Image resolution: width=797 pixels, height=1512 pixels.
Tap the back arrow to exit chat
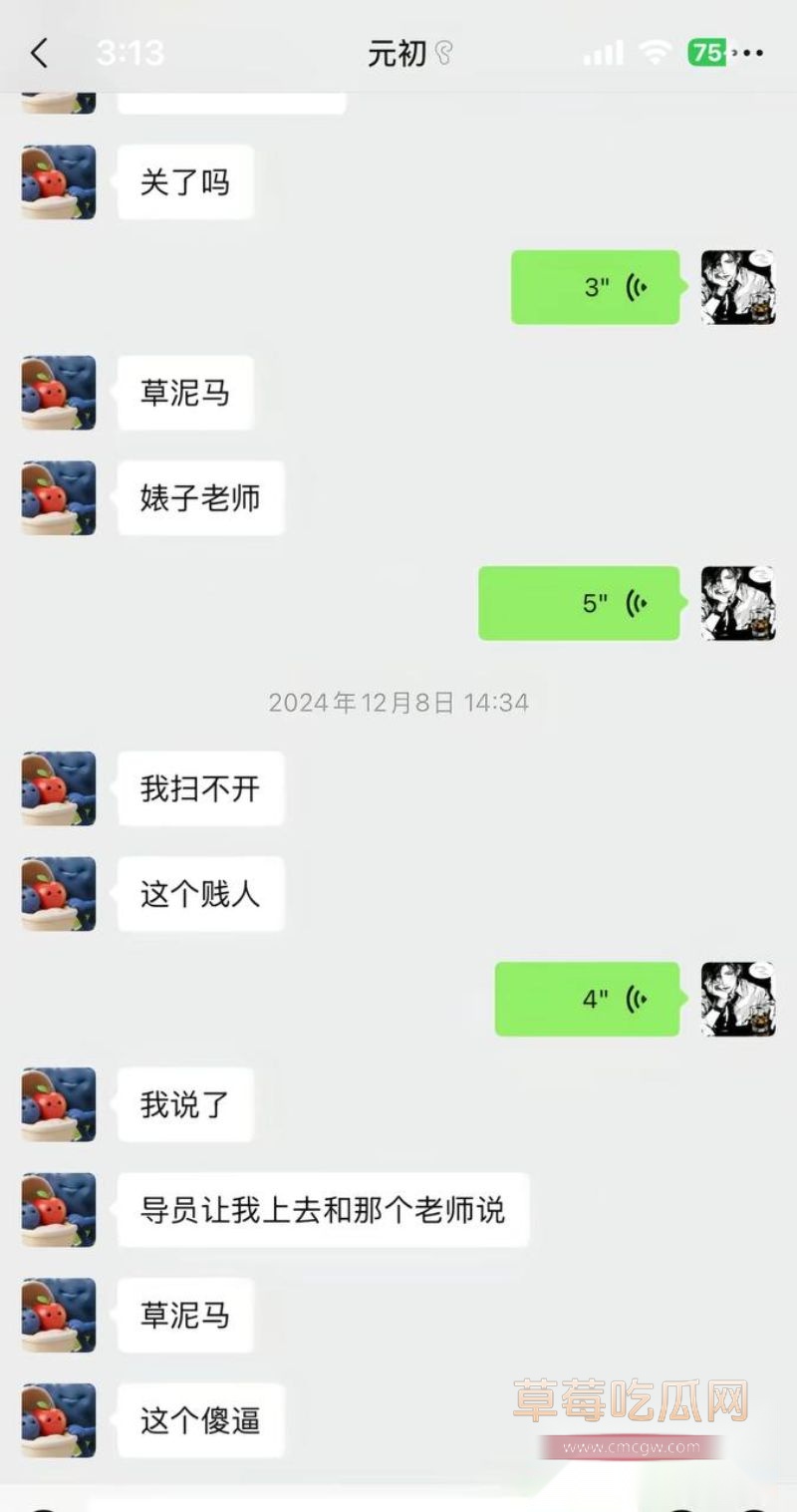40,54
